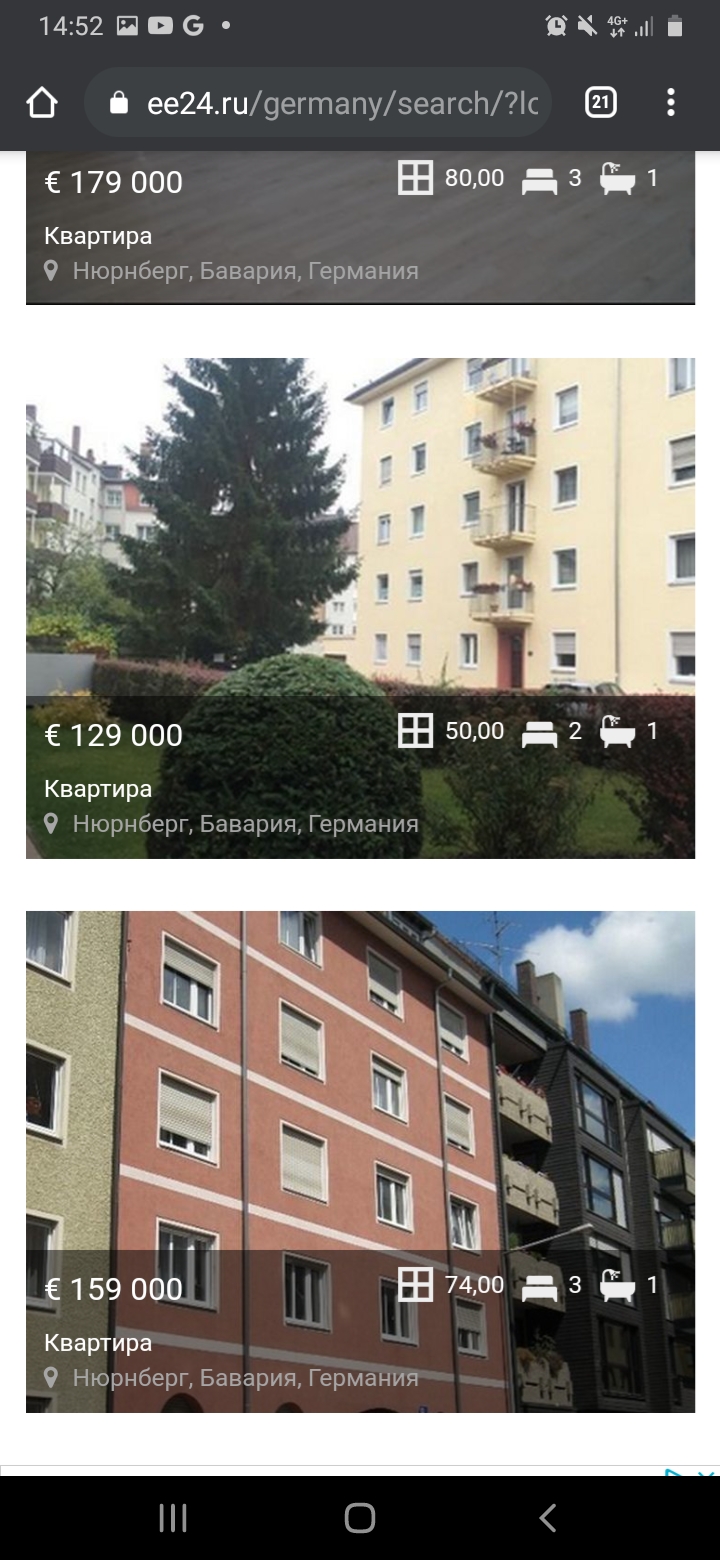Open the €179 000 apartment listing

pos(360,228)
